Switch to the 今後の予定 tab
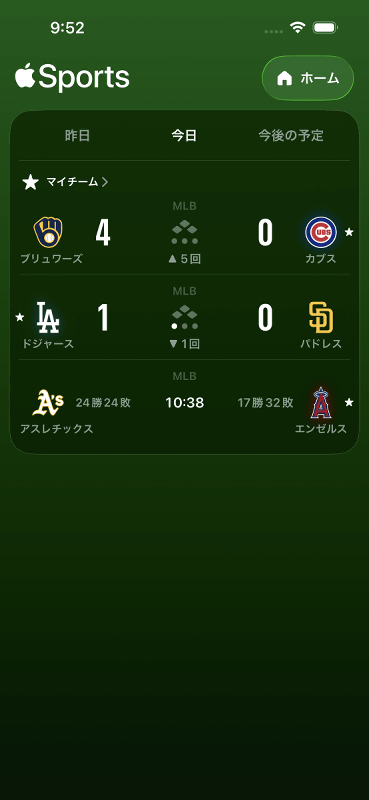369x800 pixels. click(291, 136)
